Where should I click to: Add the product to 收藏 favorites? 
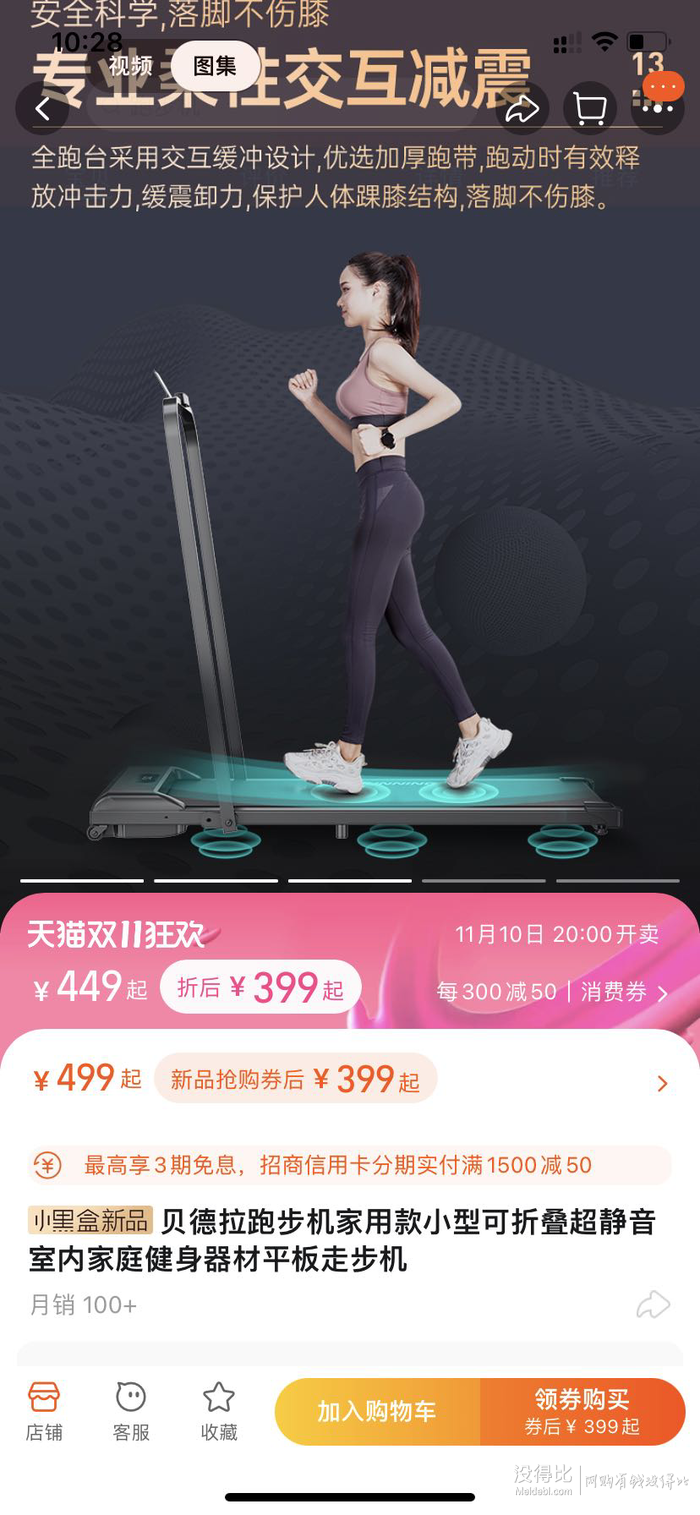click(x=219, y=1411)
